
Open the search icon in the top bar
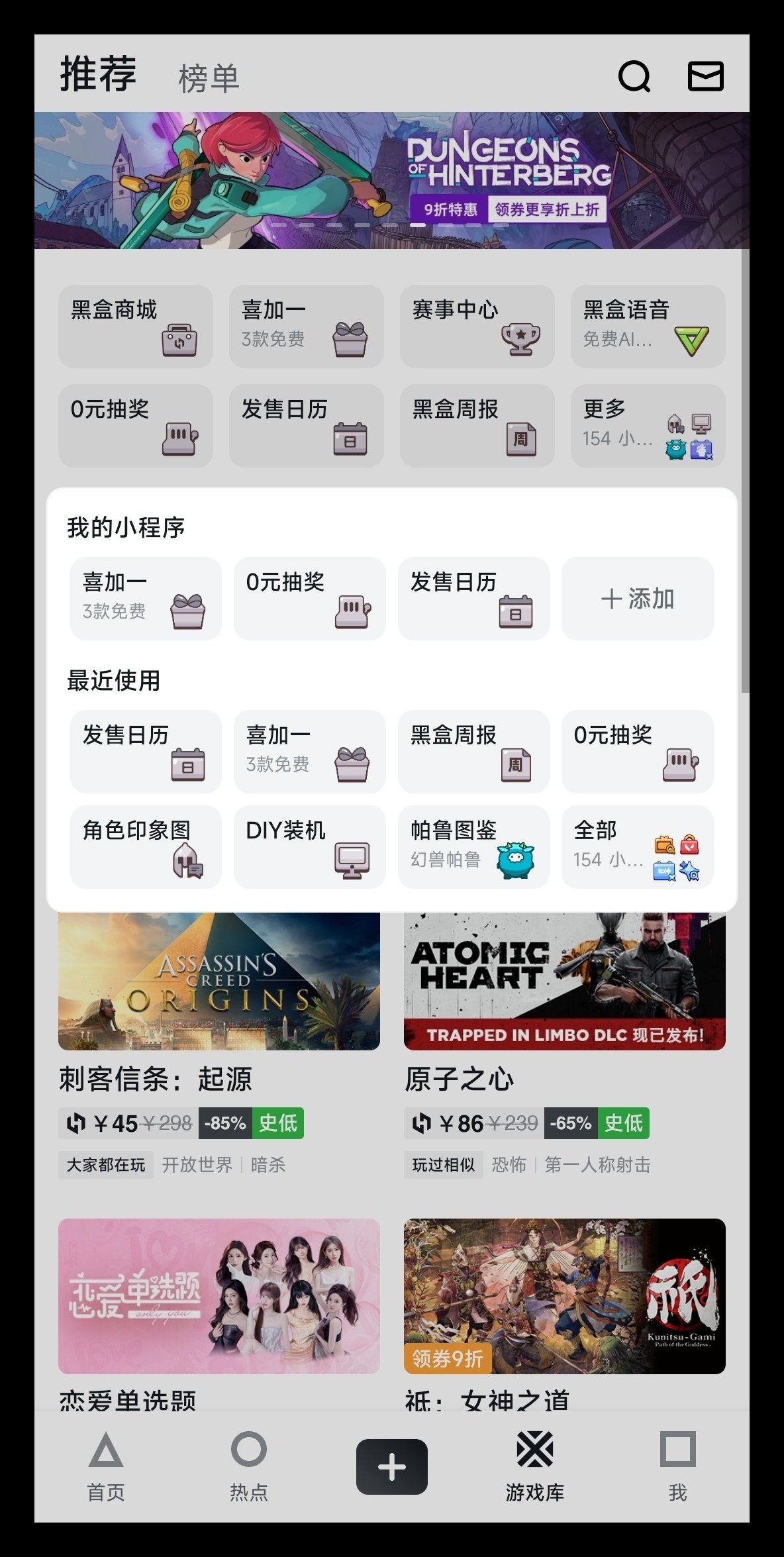[x=634, y=76]
